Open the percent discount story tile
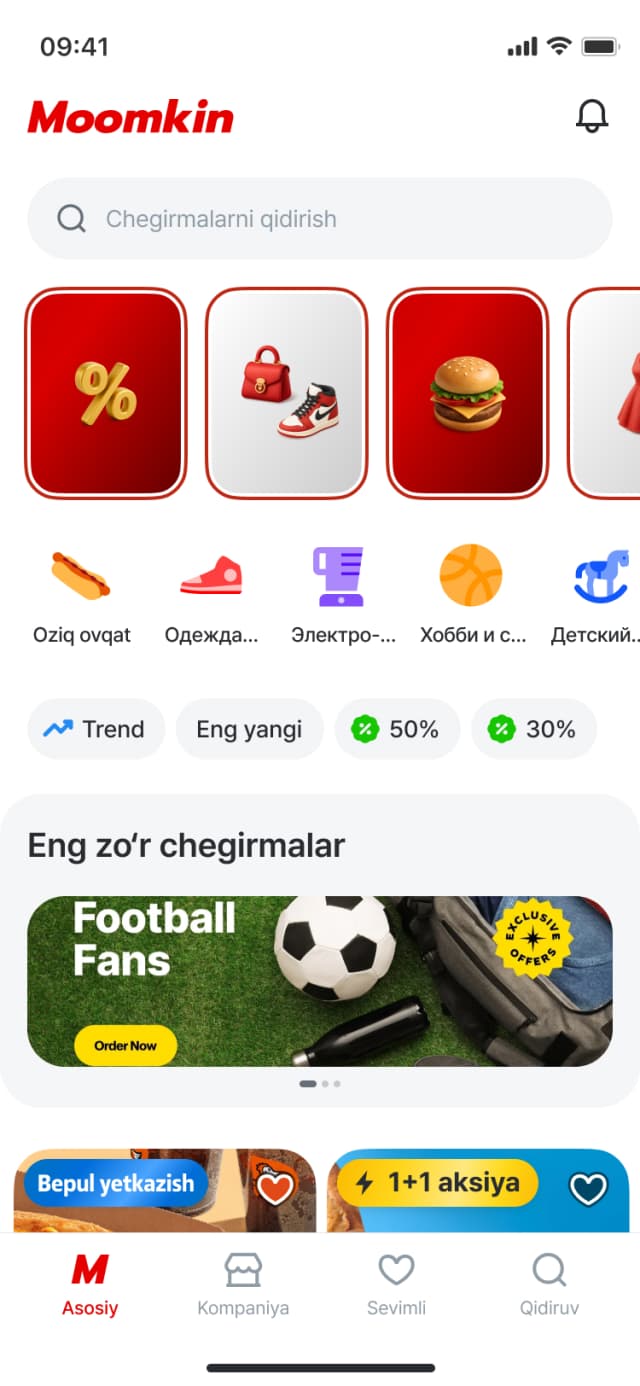Viewport: 640px width, 1386px height. tap(106, 393)
